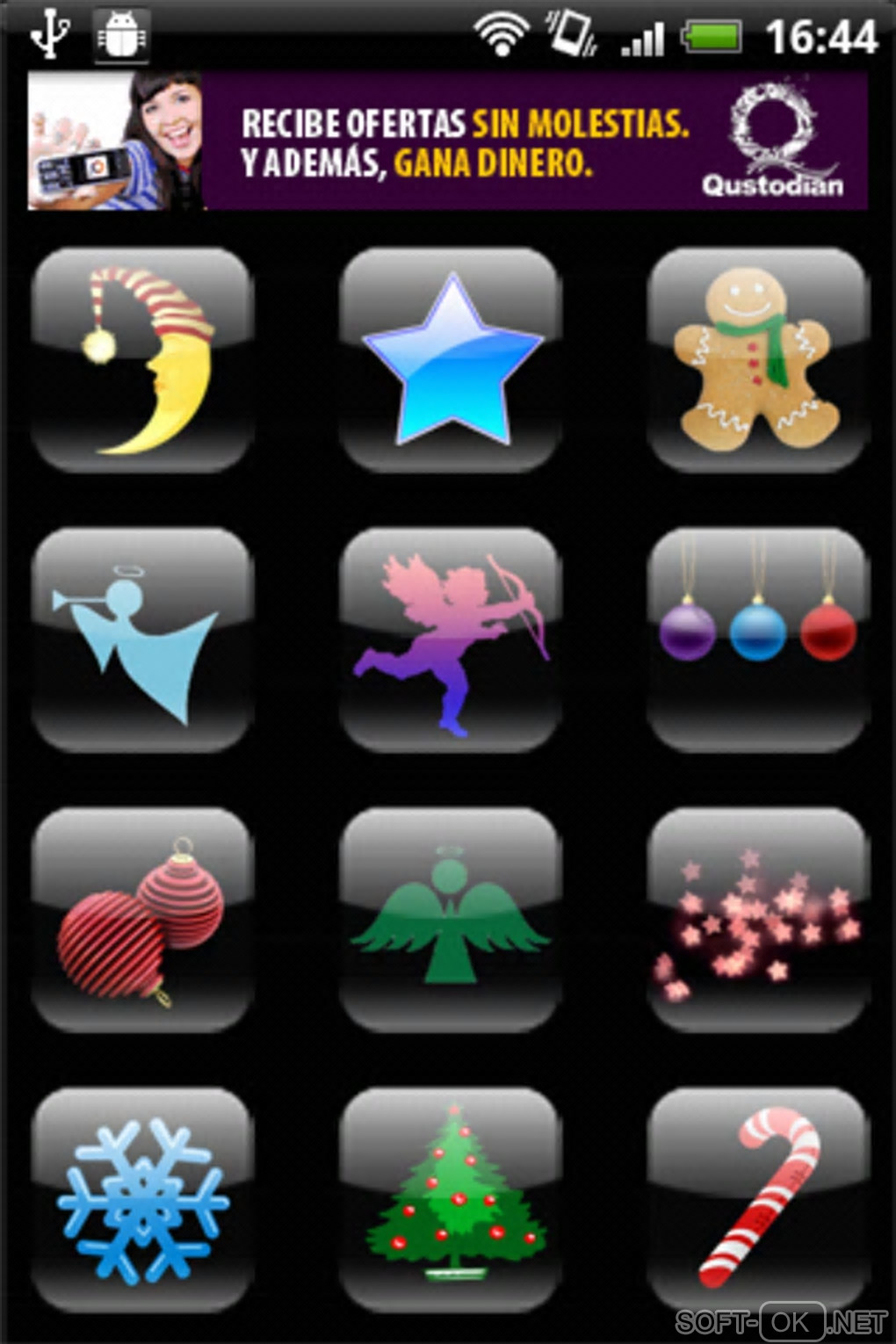Open the pink sparkling stars tile

tap(758, 919)
